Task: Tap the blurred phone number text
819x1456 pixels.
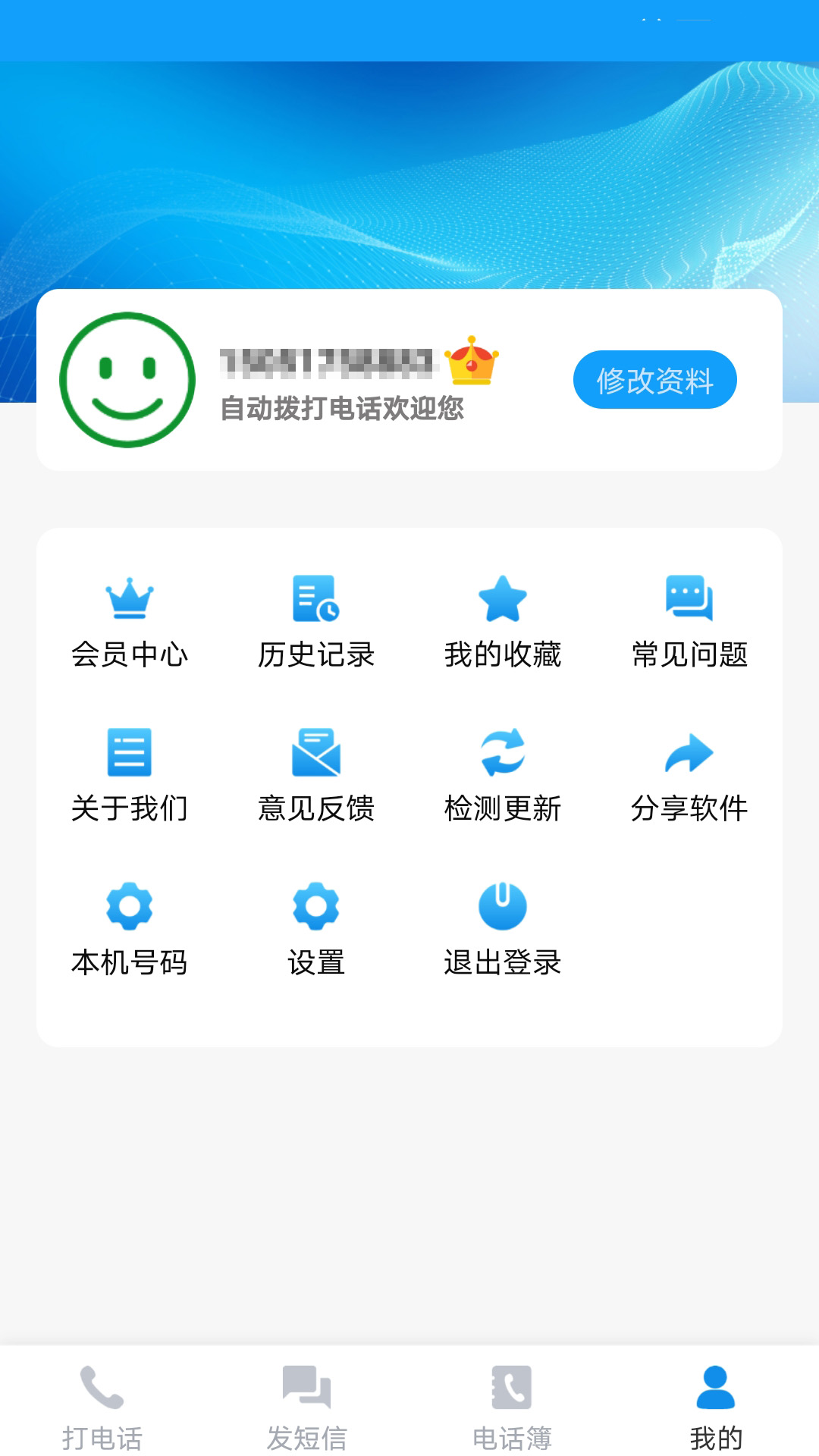Action: (x=326, y=362)
